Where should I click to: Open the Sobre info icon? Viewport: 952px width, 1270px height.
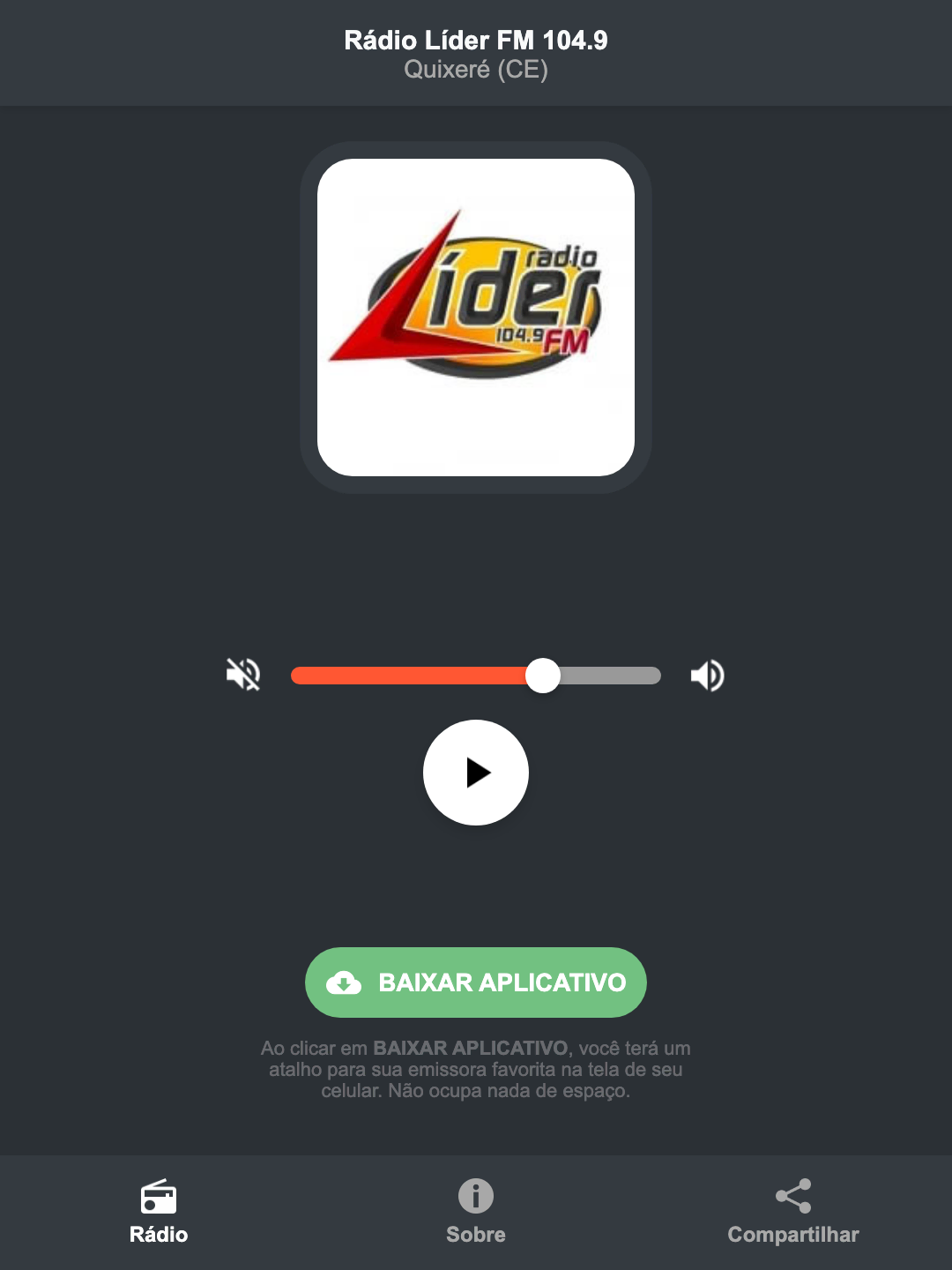475,1196
